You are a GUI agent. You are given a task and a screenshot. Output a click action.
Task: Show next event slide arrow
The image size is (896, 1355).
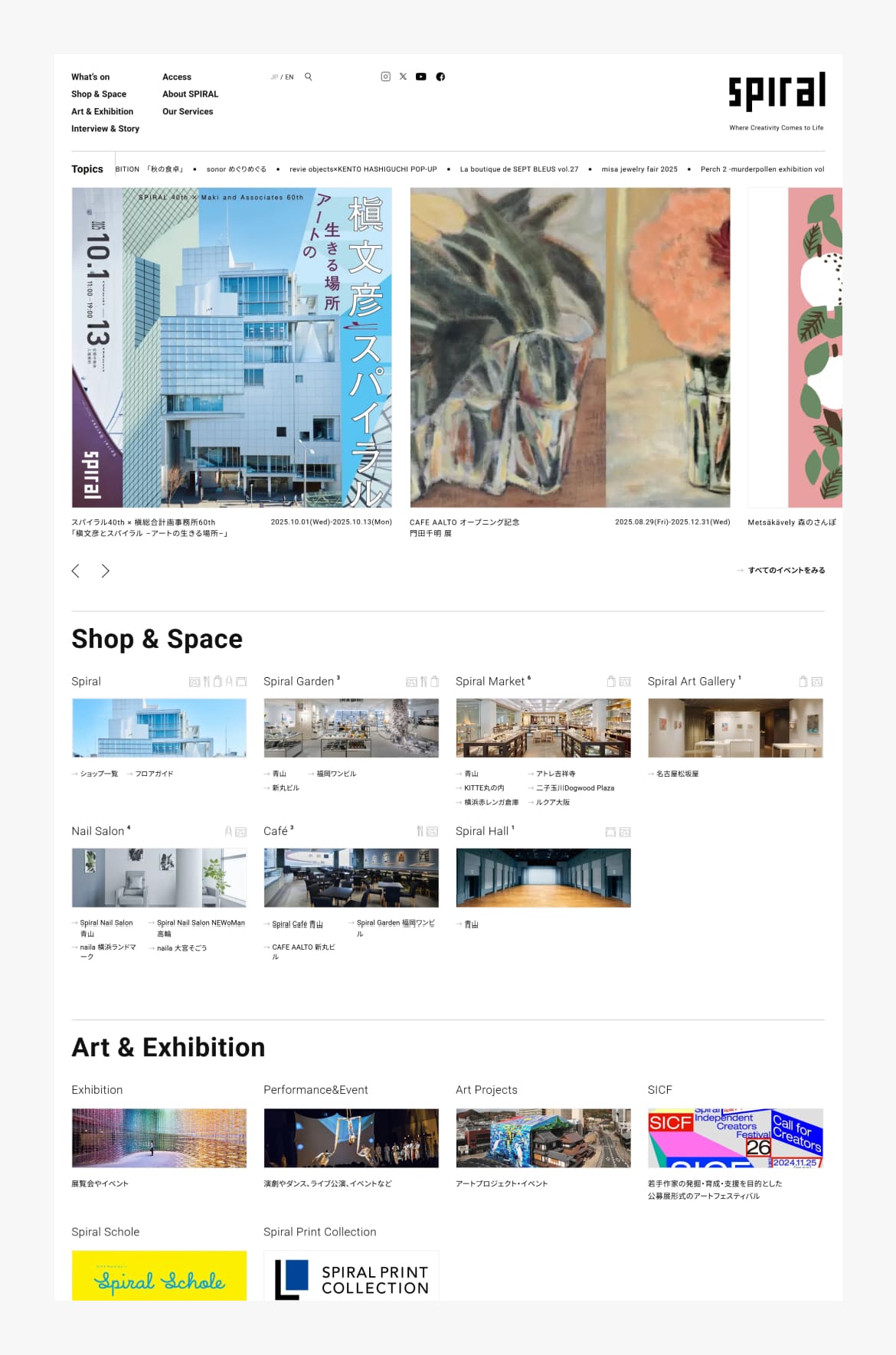tap(106, 571)
